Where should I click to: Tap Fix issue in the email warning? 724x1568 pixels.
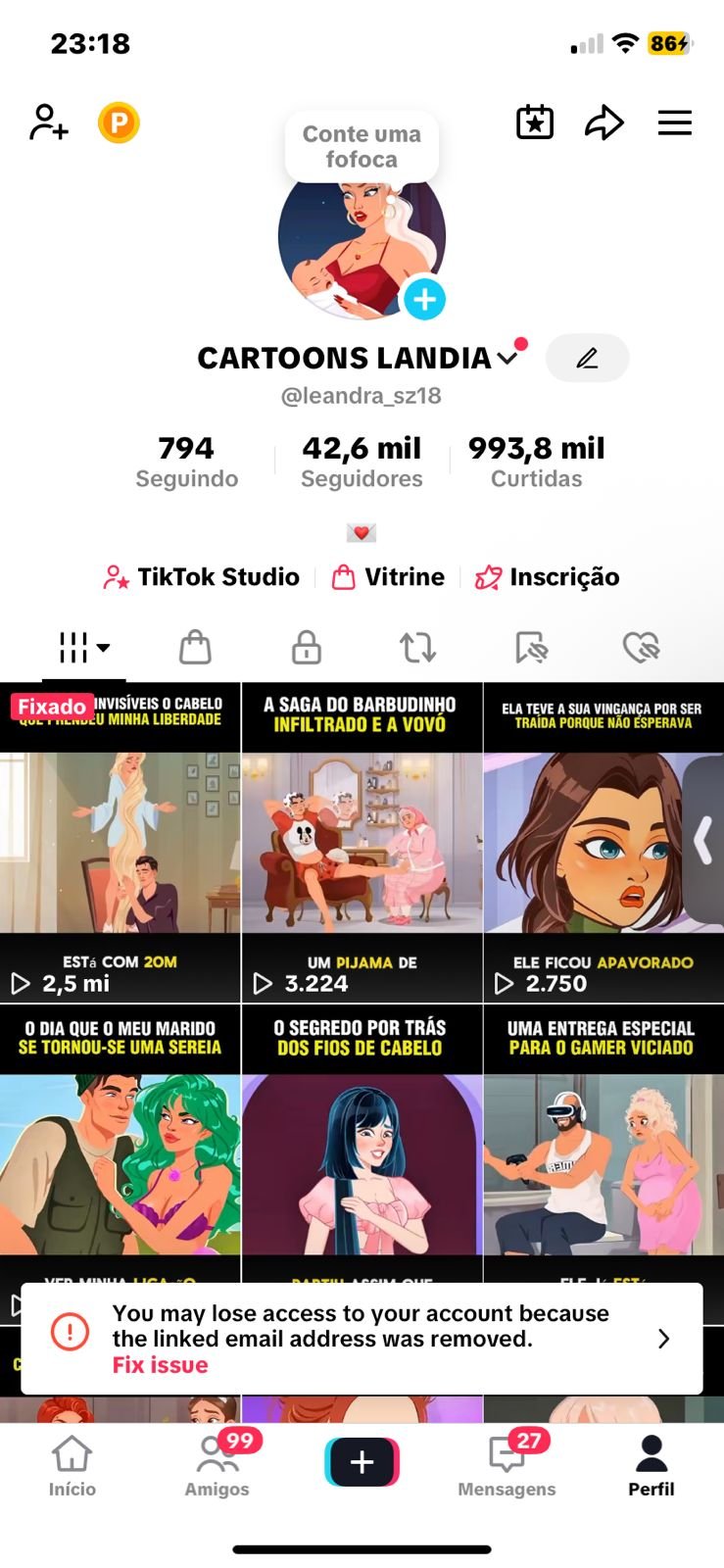160,1365
